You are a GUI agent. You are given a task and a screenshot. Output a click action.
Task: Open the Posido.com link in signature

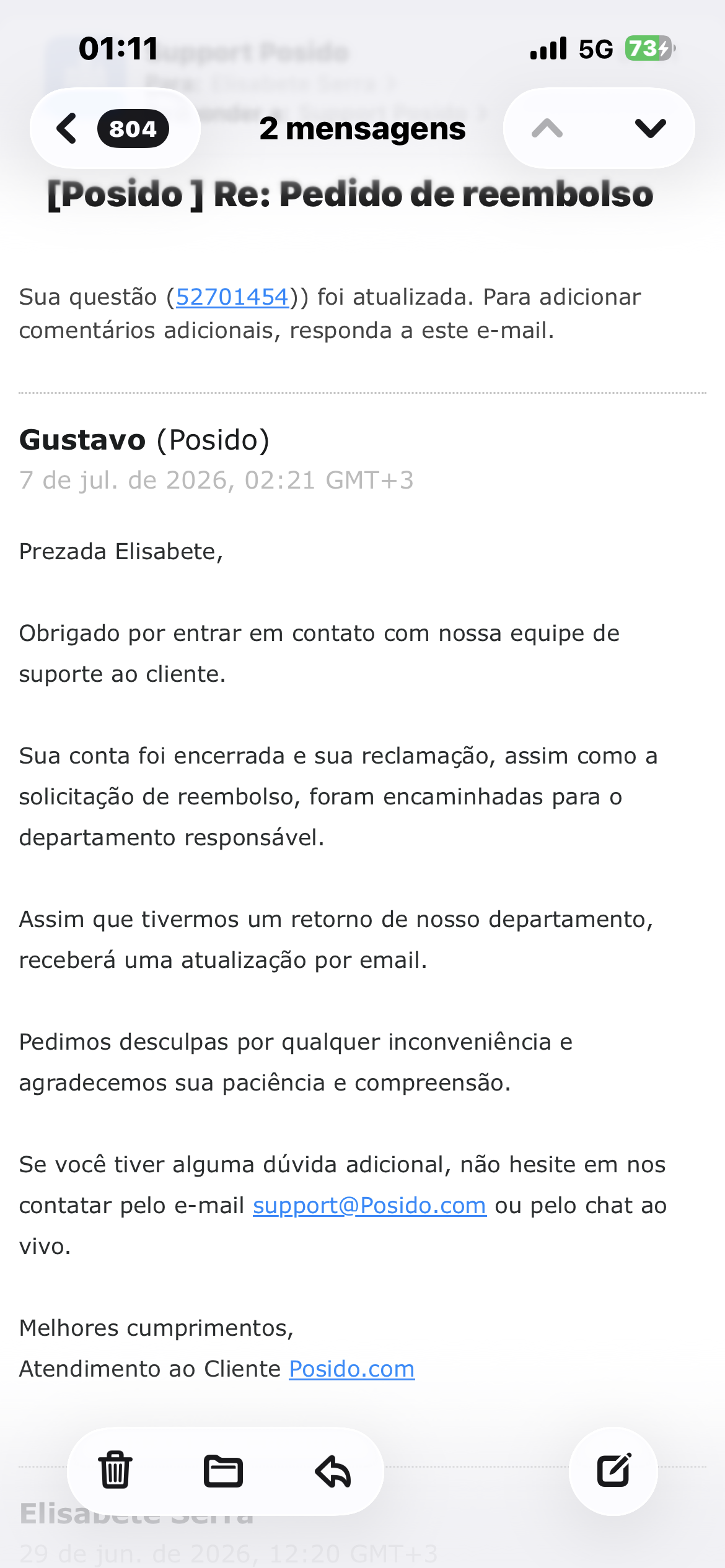pyautogui.click(x=351, y=1369)
